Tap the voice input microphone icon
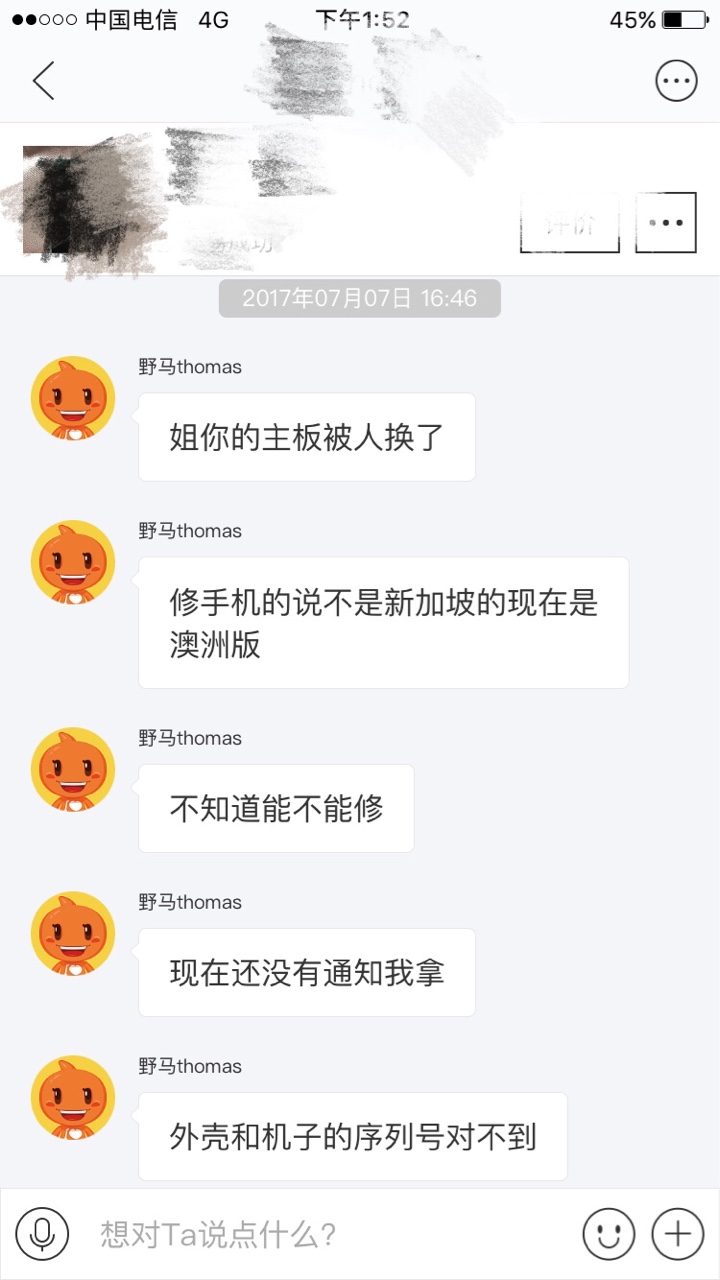The image size is (720, 1280). (42, 1234)
